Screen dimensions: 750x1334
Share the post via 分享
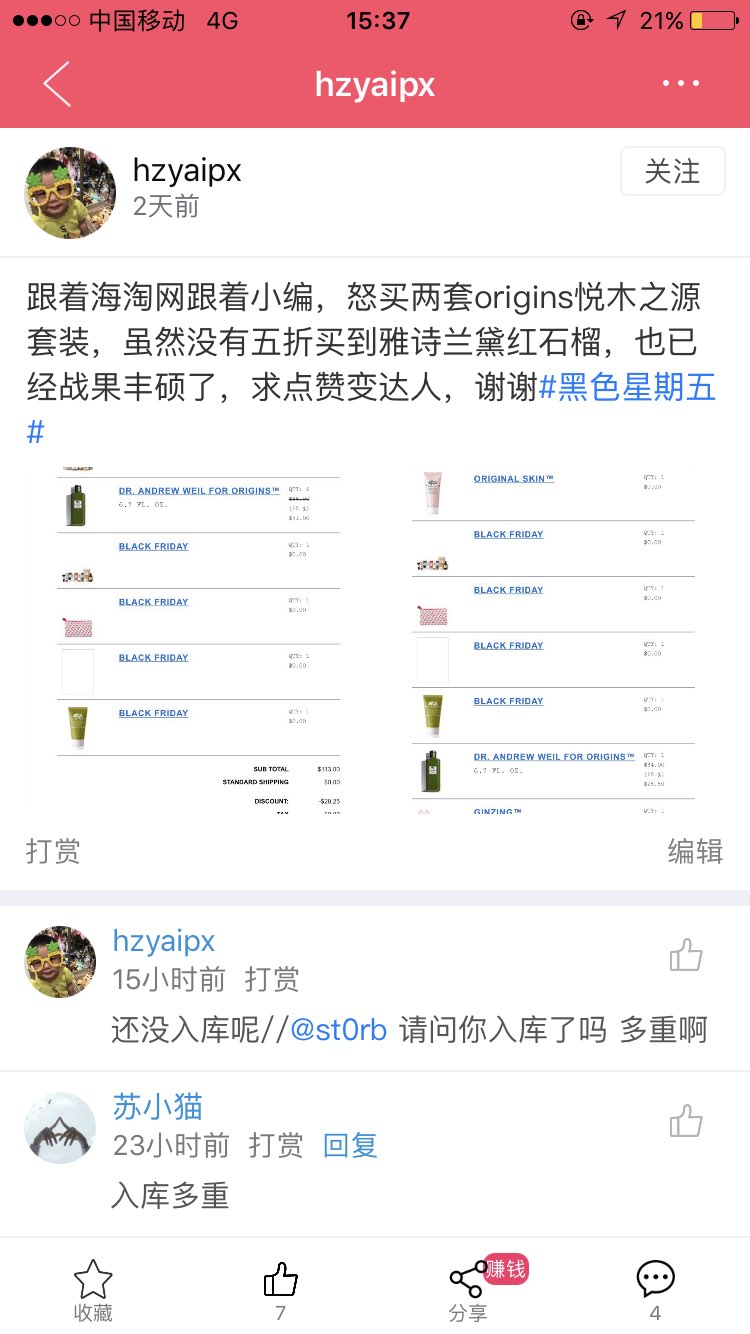click(468, 1290)
